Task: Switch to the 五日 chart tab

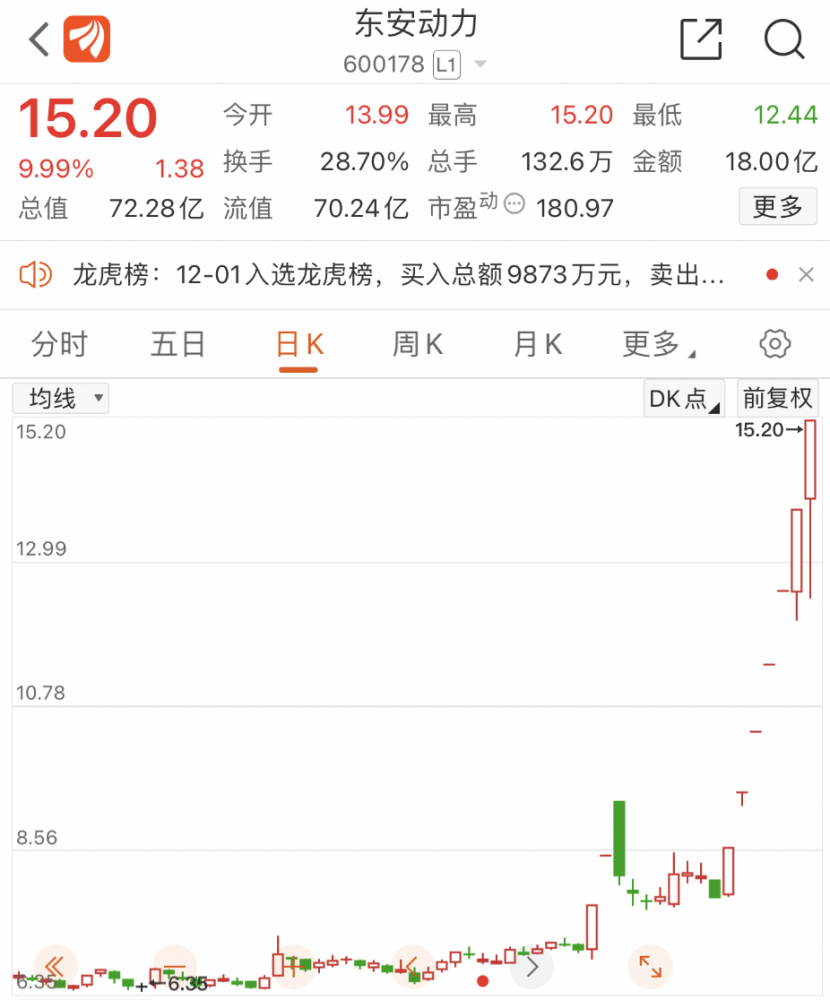Action: [x=178, y=344]
